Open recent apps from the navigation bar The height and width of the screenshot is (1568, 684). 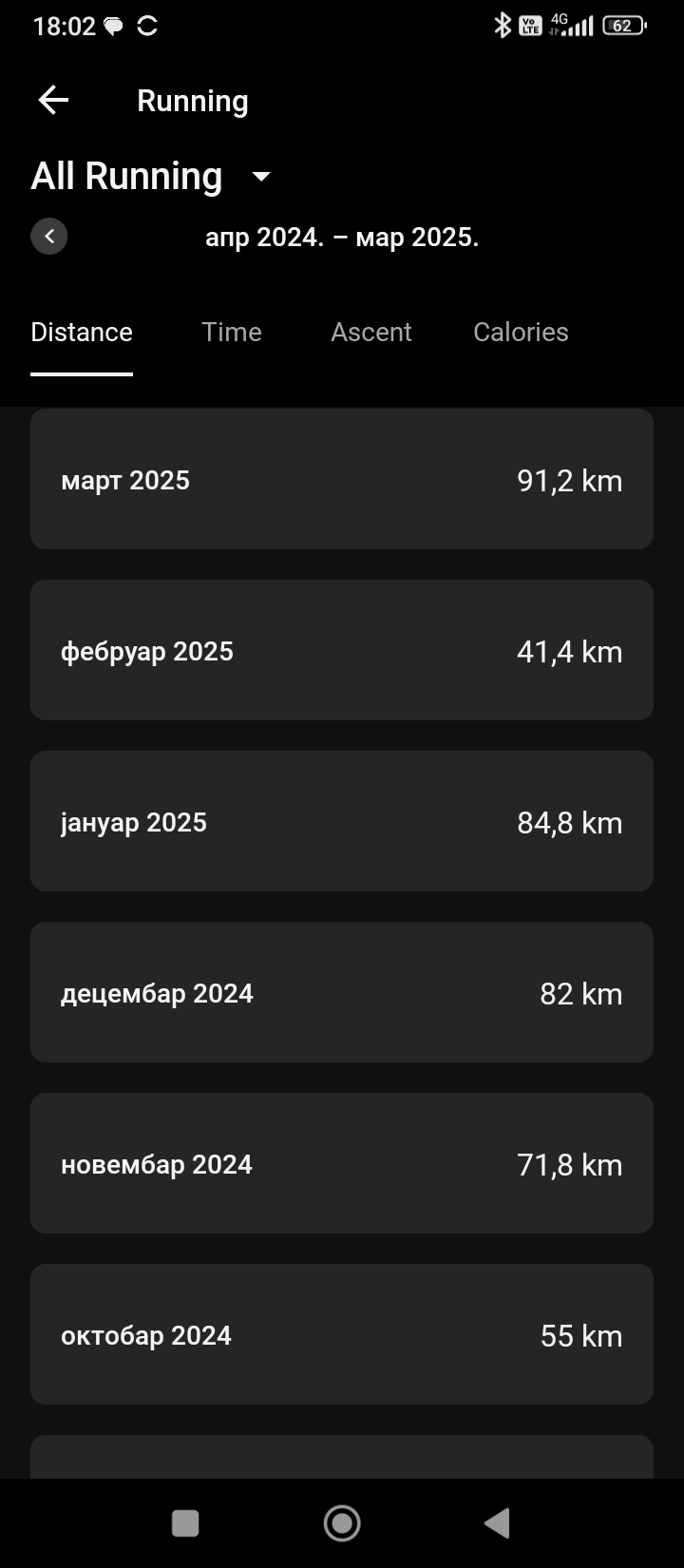(x=185, y=1523)
